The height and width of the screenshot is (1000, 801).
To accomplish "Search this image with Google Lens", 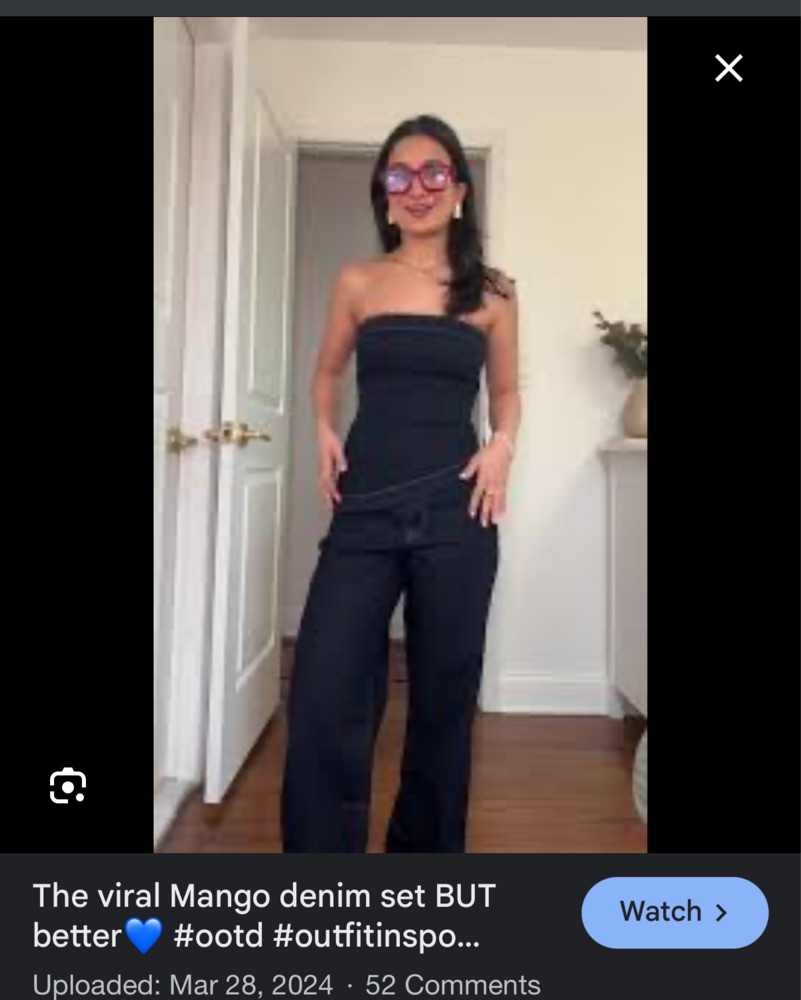I will pyautogui.click(x=68, y=786).
